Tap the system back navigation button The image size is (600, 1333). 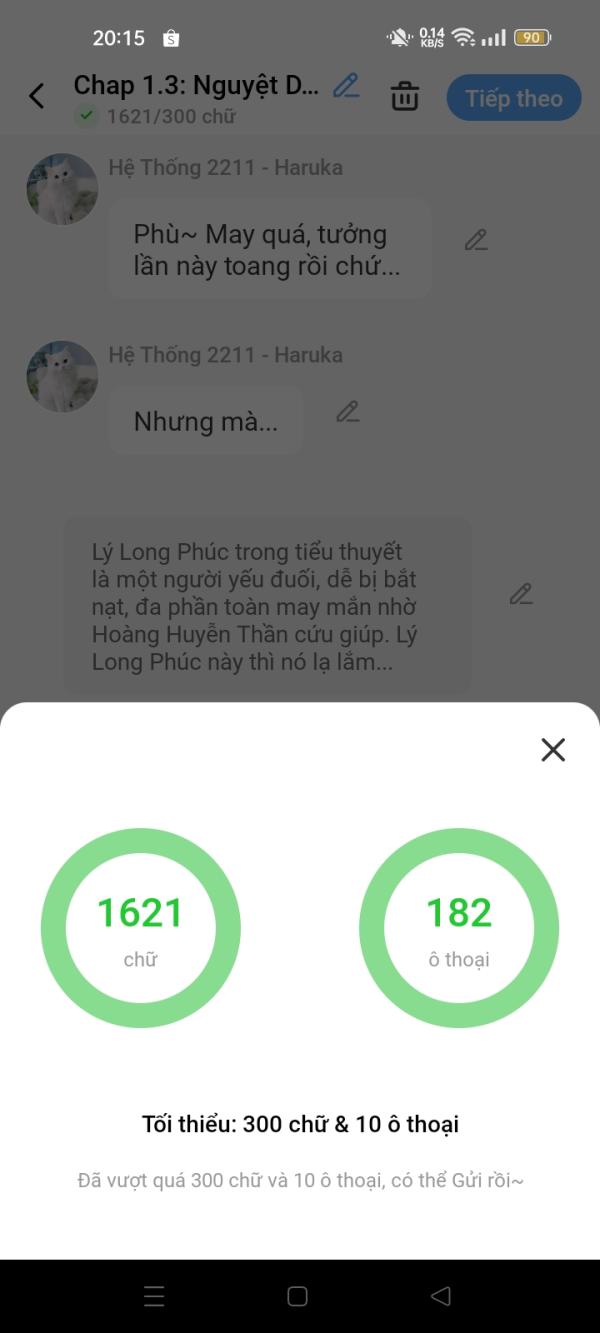pos(440,1296)
